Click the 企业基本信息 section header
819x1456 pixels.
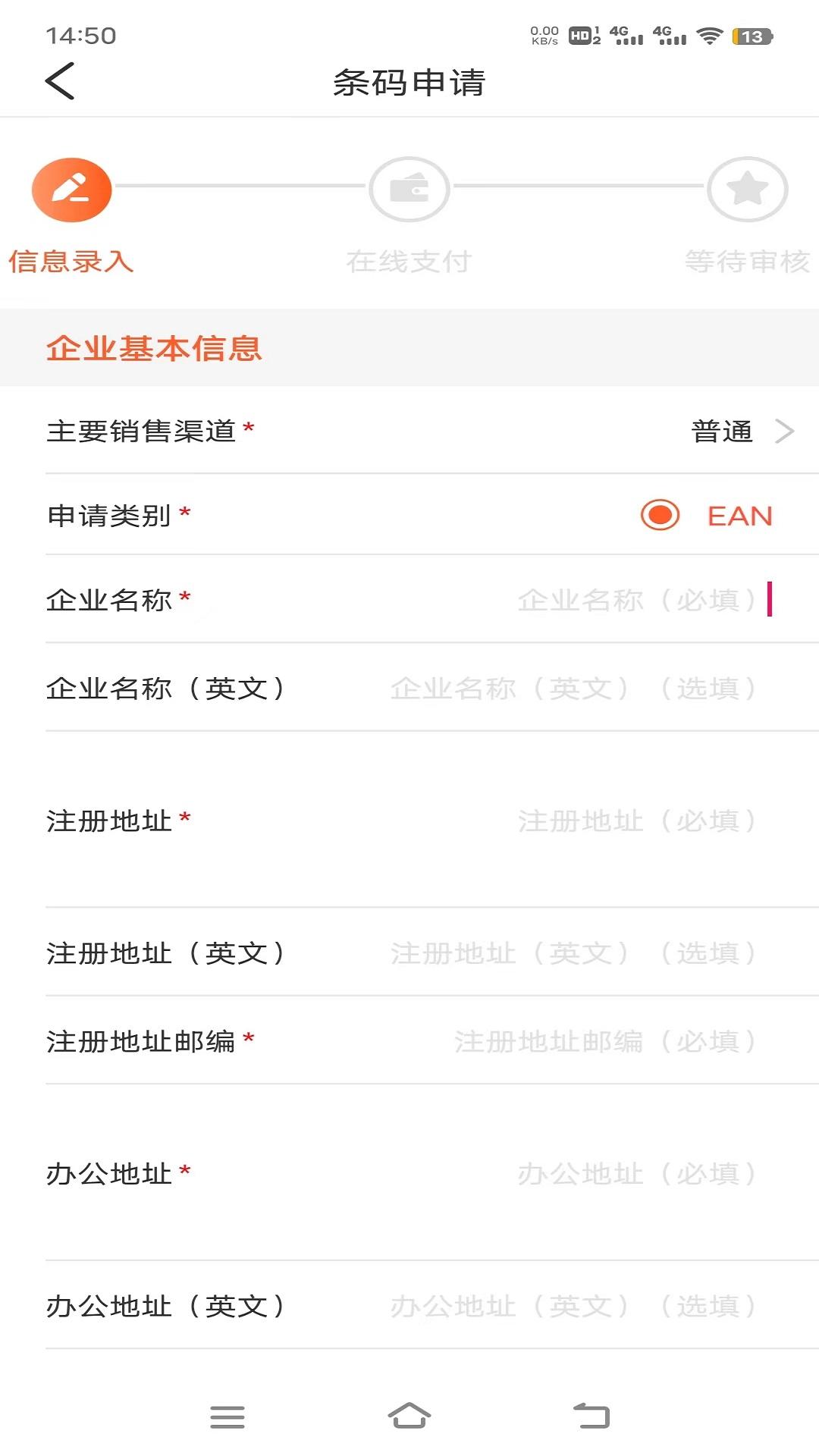(155, 349)
